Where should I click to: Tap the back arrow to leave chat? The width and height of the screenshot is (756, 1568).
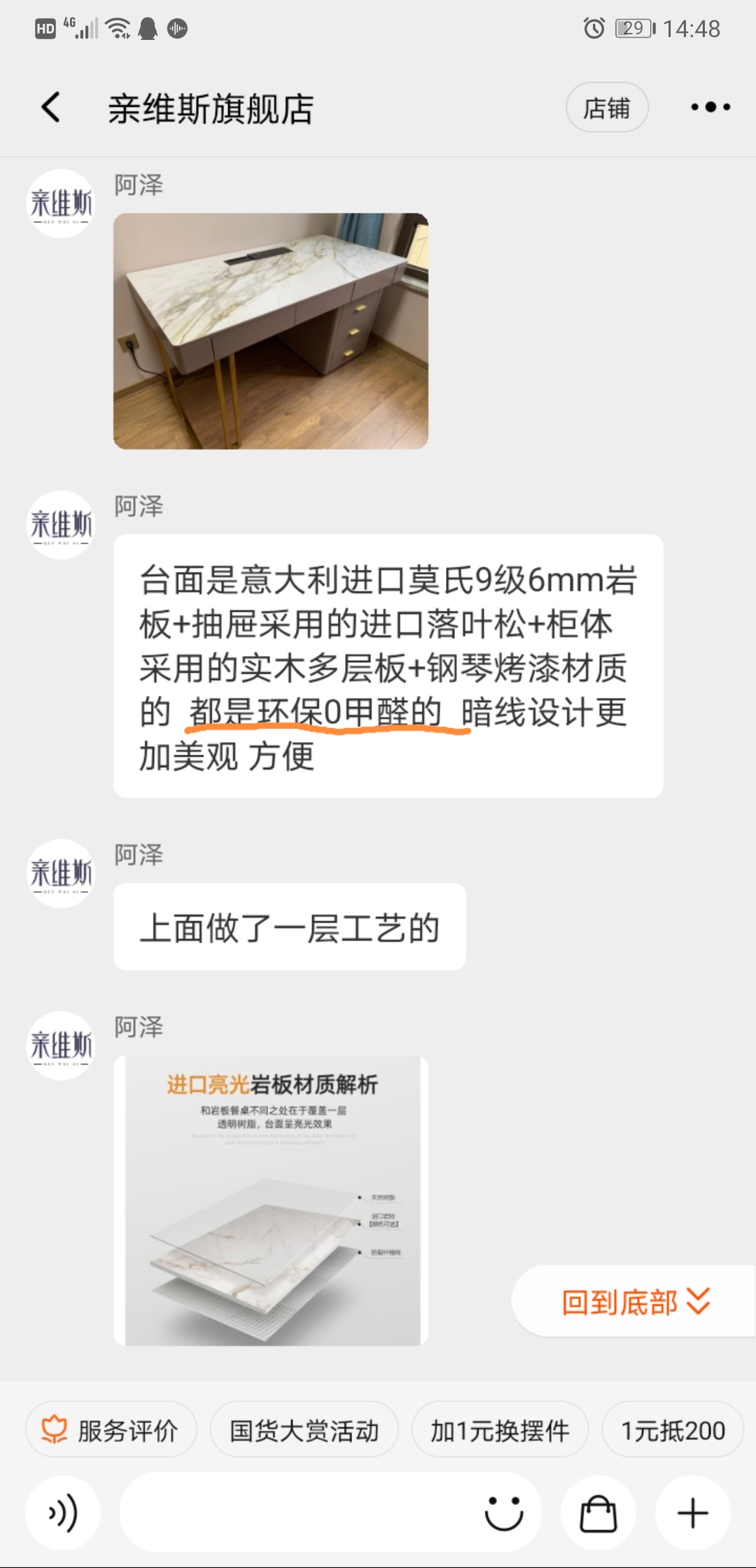click(x=49, y=106)
